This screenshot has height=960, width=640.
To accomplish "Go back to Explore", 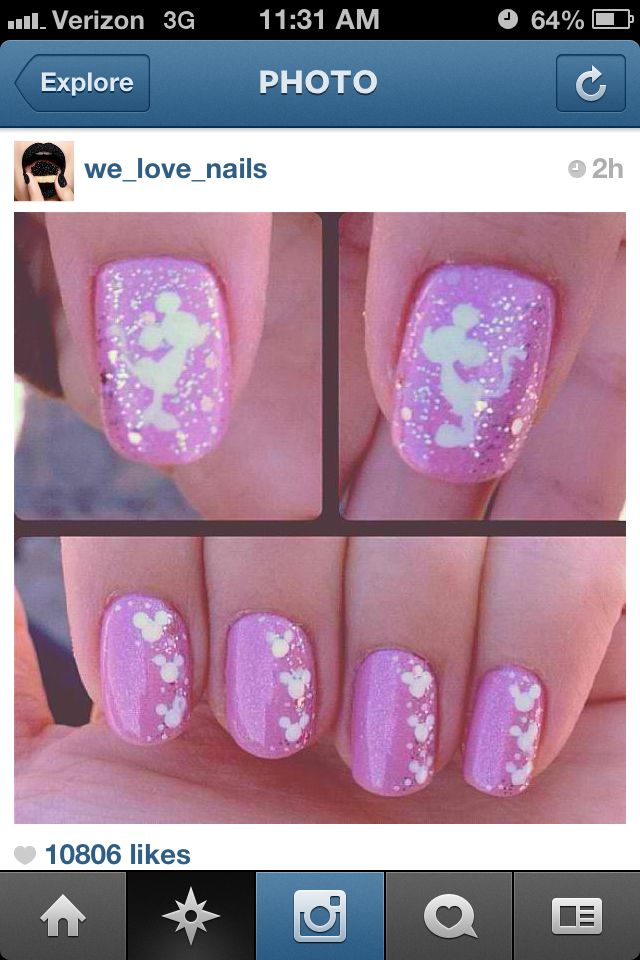I will [x=82, y=83].
